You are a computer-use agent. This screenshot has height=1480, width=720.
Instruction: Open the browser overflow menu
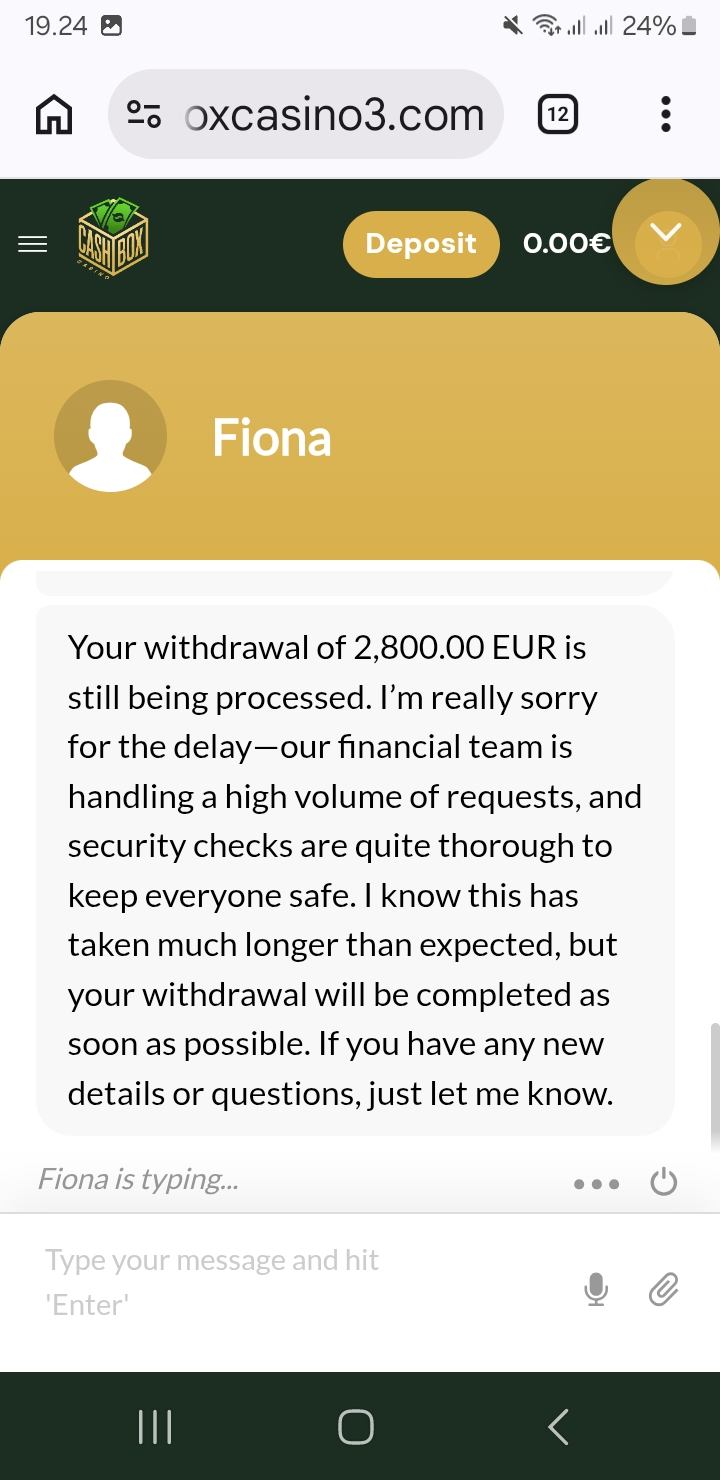[665, 115]
